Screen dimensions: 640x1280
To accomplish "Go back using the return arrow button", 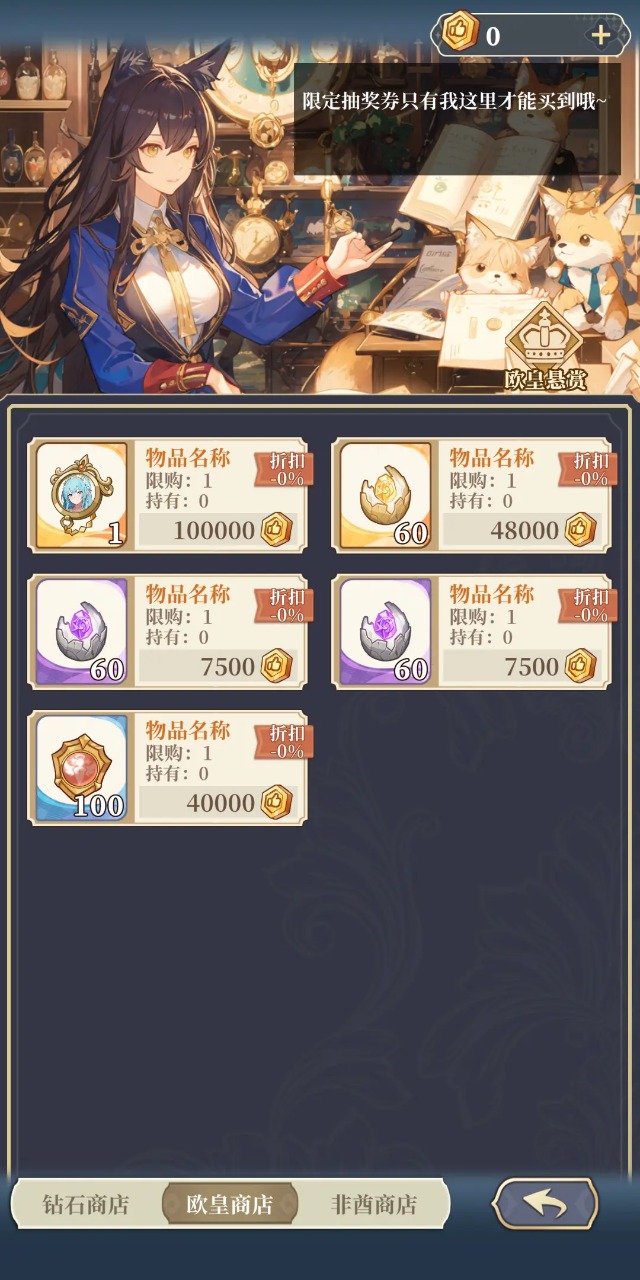I will coord(545,1203).
